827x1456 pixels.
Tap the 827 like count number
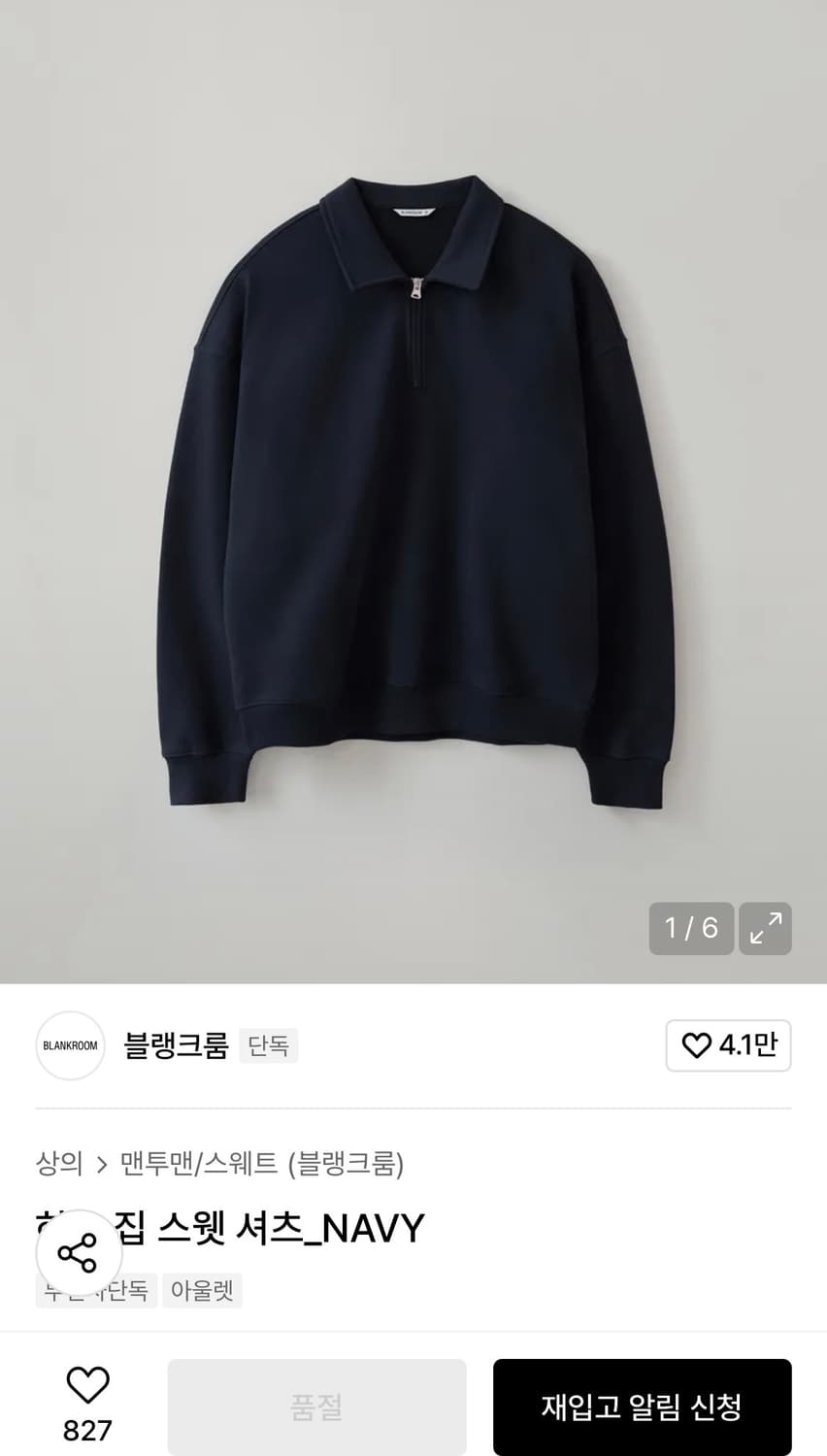point(87,1430)
